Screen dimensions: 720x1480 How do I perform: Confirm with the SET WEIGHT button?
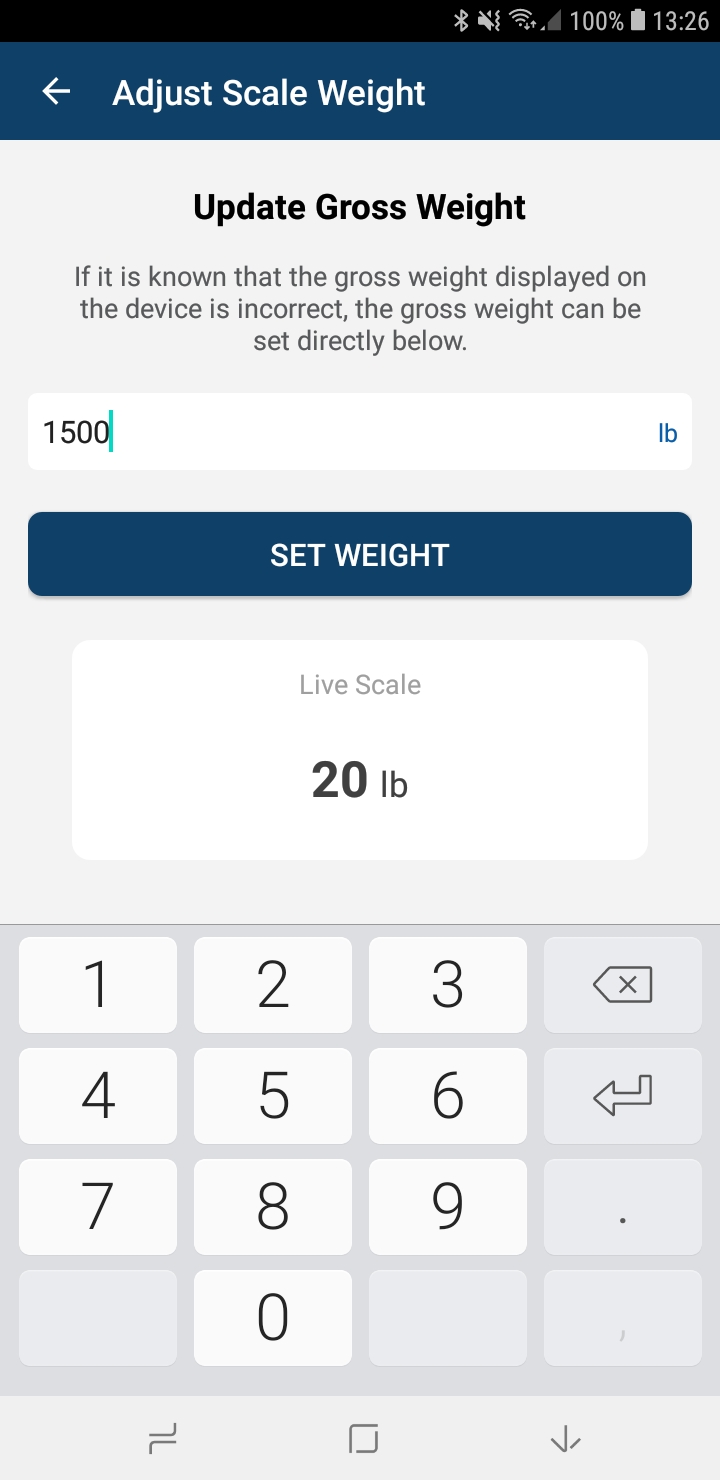click(x=360, y=555)
